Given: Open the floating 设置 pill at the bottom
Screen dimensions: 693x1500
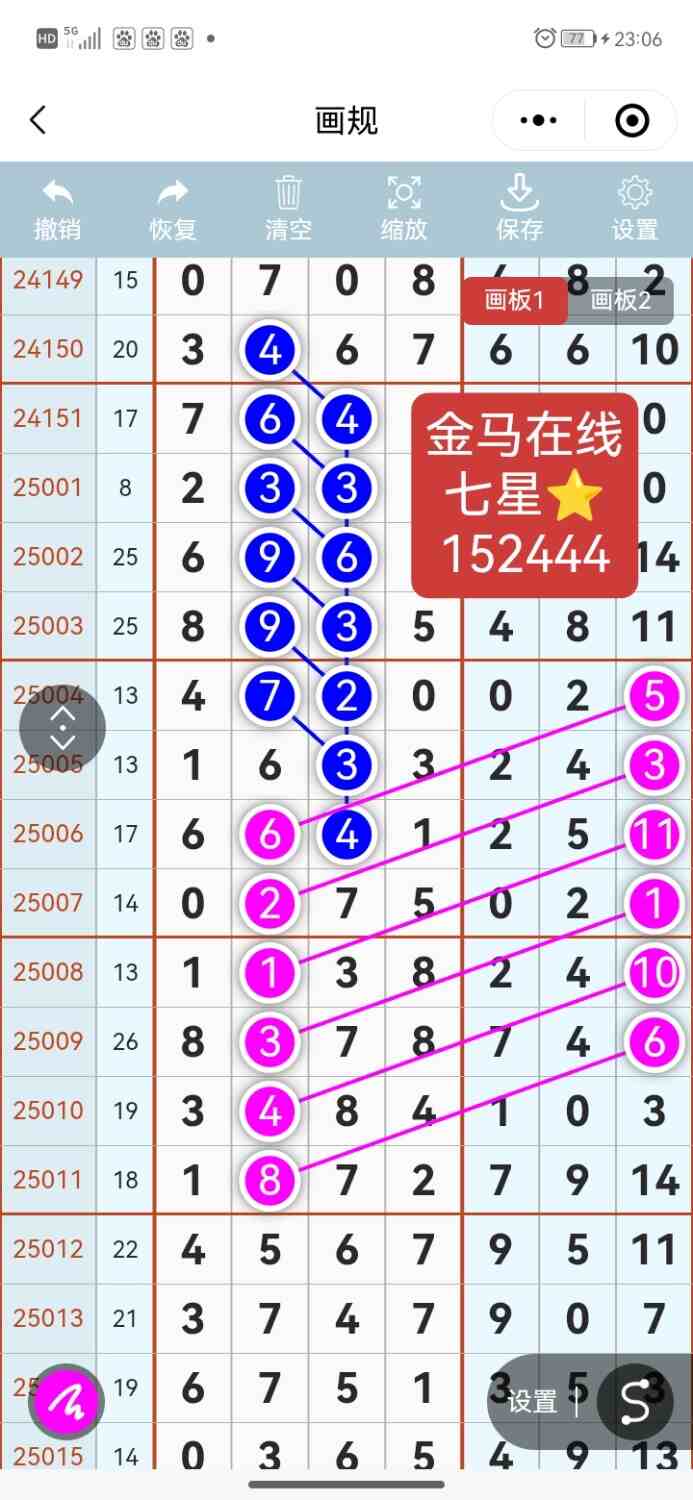Looking at the screenshot, I should pyautogui.click(x=533, y=1402).
